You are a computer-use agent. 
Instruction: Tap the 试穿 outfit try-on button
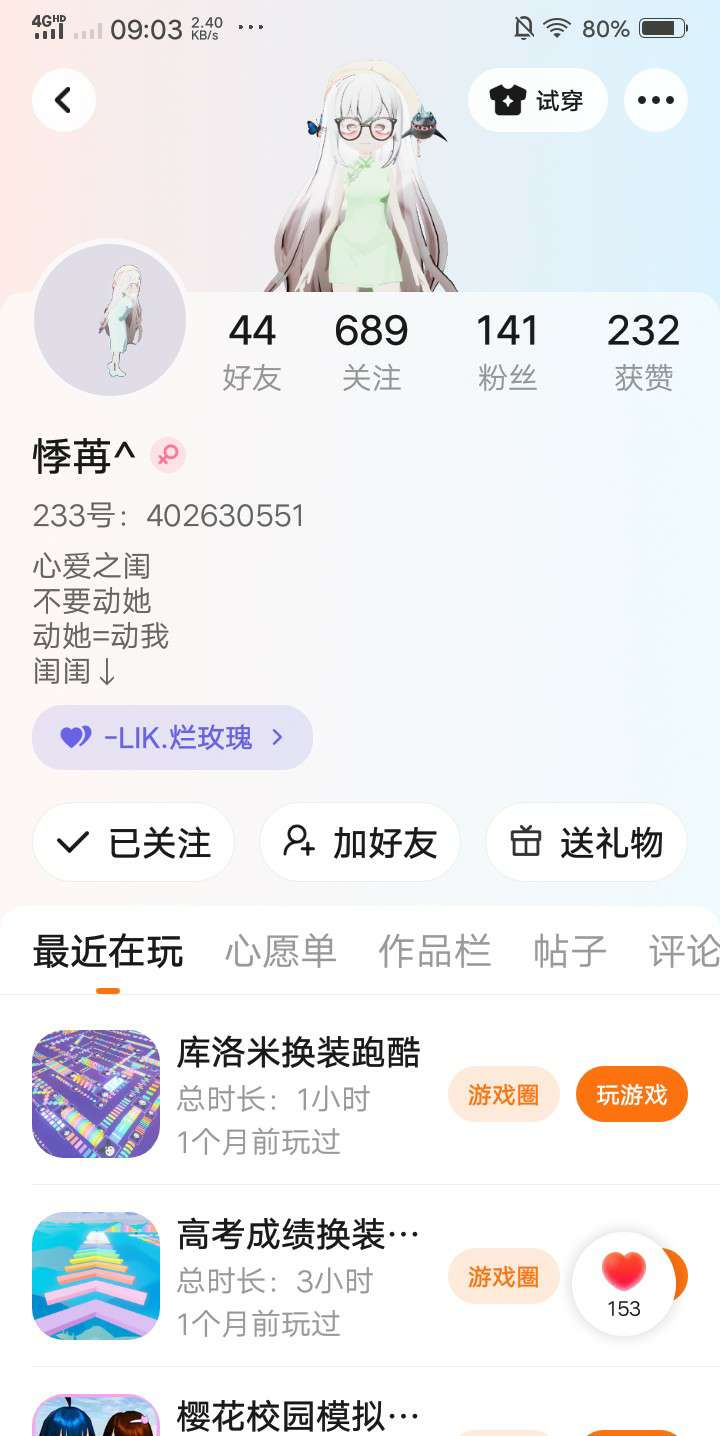click(538, 100)
